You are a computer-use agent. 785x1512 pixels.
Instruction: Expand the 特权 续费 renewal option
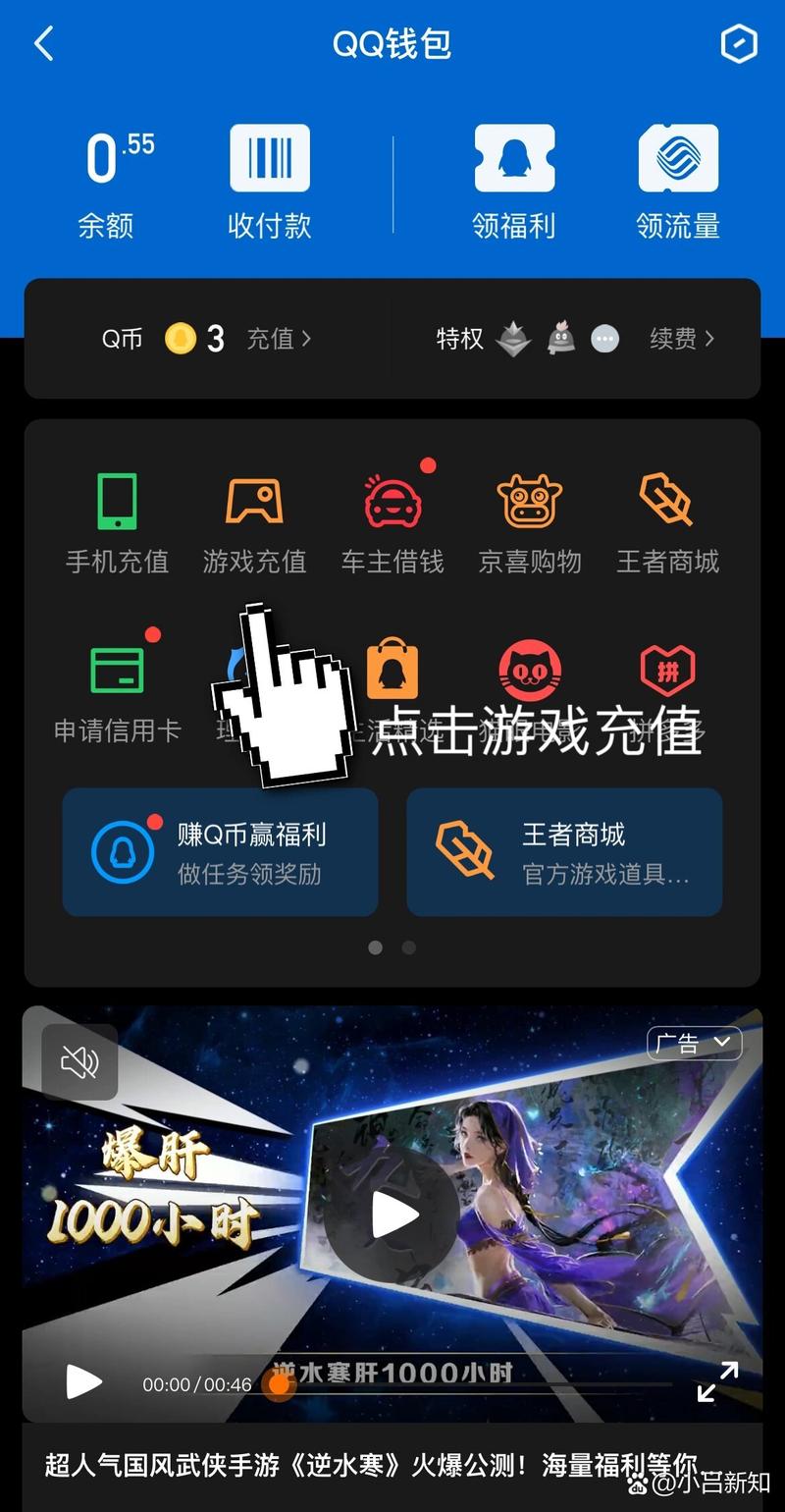684,339
